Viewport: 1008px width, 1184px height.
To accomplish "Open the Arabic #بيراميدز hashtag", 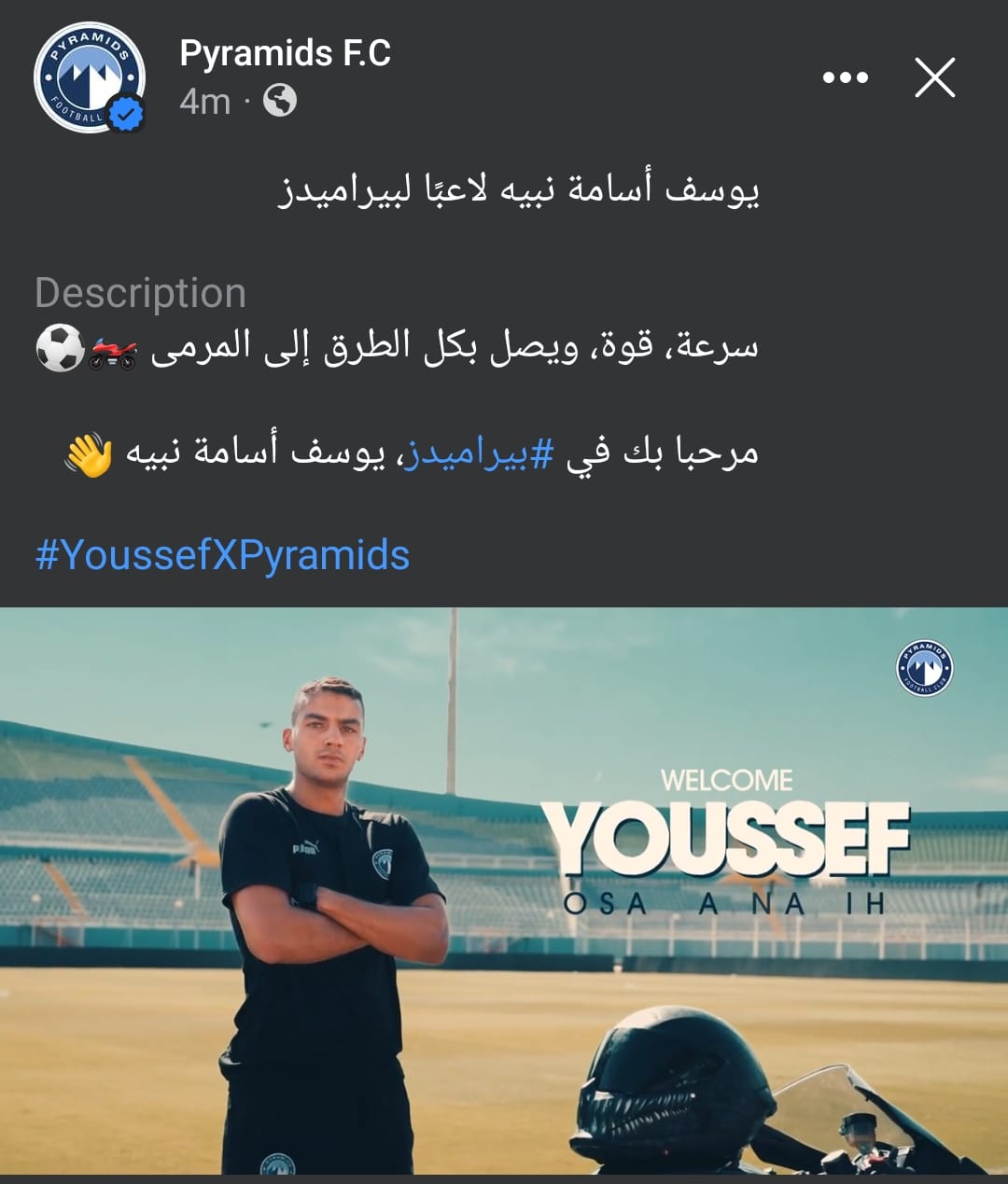I will [478, 454].
